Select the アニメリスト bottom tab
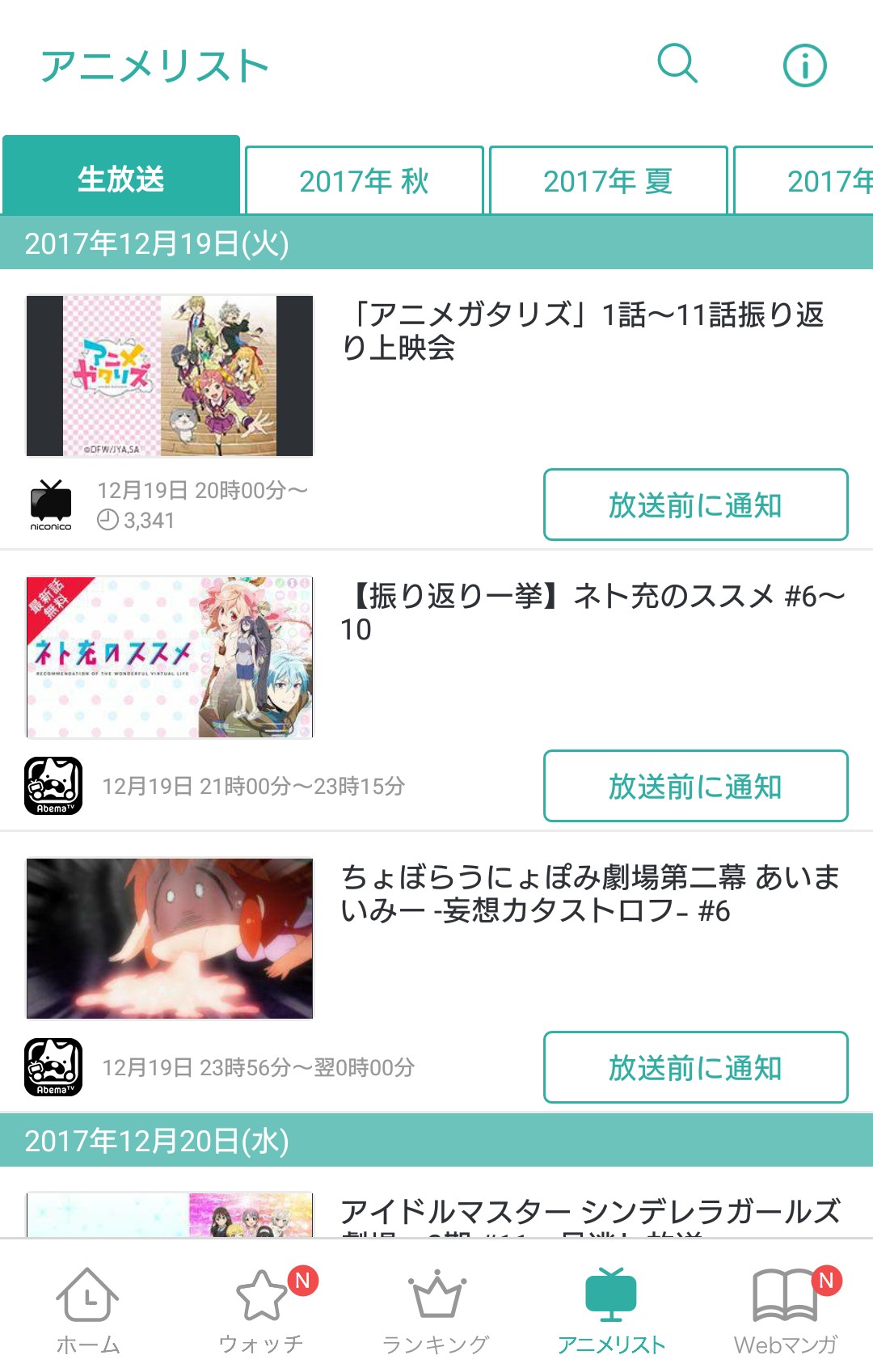873x1372 pixels. point(611,1310)
